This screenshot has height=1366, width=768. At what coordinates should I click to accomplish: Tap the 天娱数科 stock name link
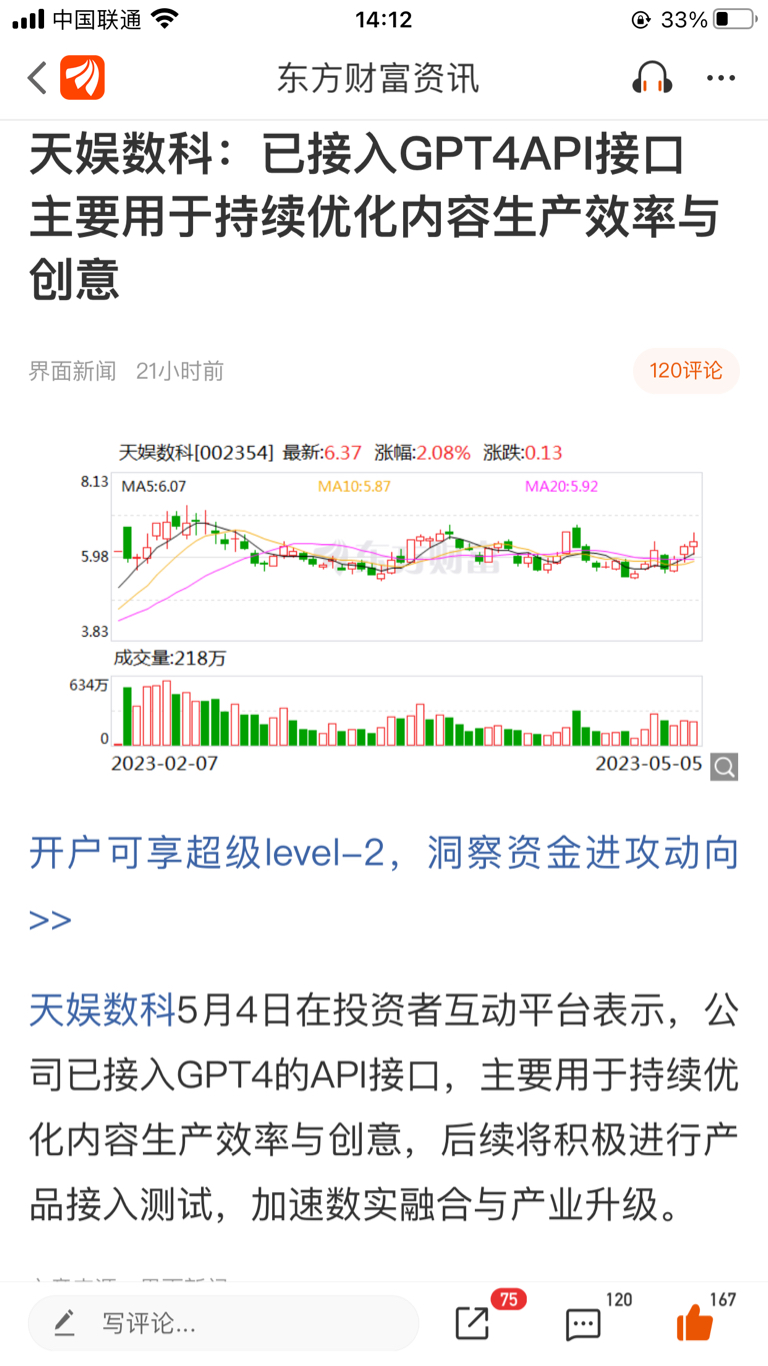tap(101, 1011)
